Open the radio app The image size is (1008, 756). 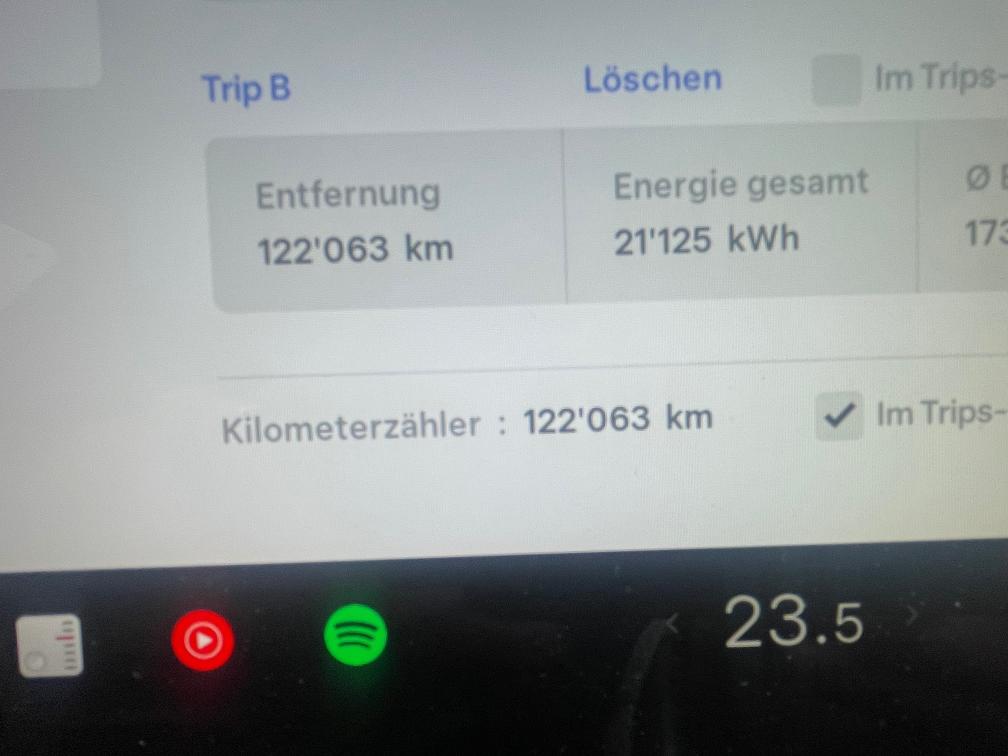click(x=50, y=644)
